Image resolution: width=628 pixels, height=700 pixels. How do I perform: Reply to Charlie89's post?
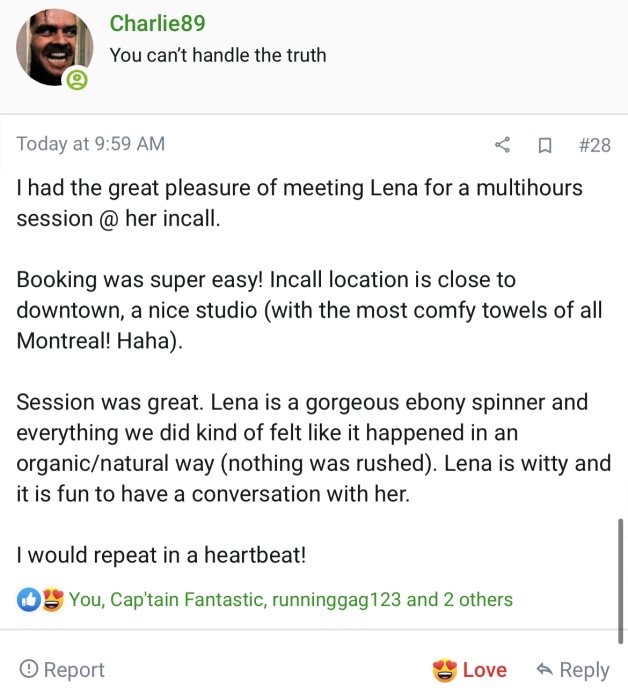[573, 670]
